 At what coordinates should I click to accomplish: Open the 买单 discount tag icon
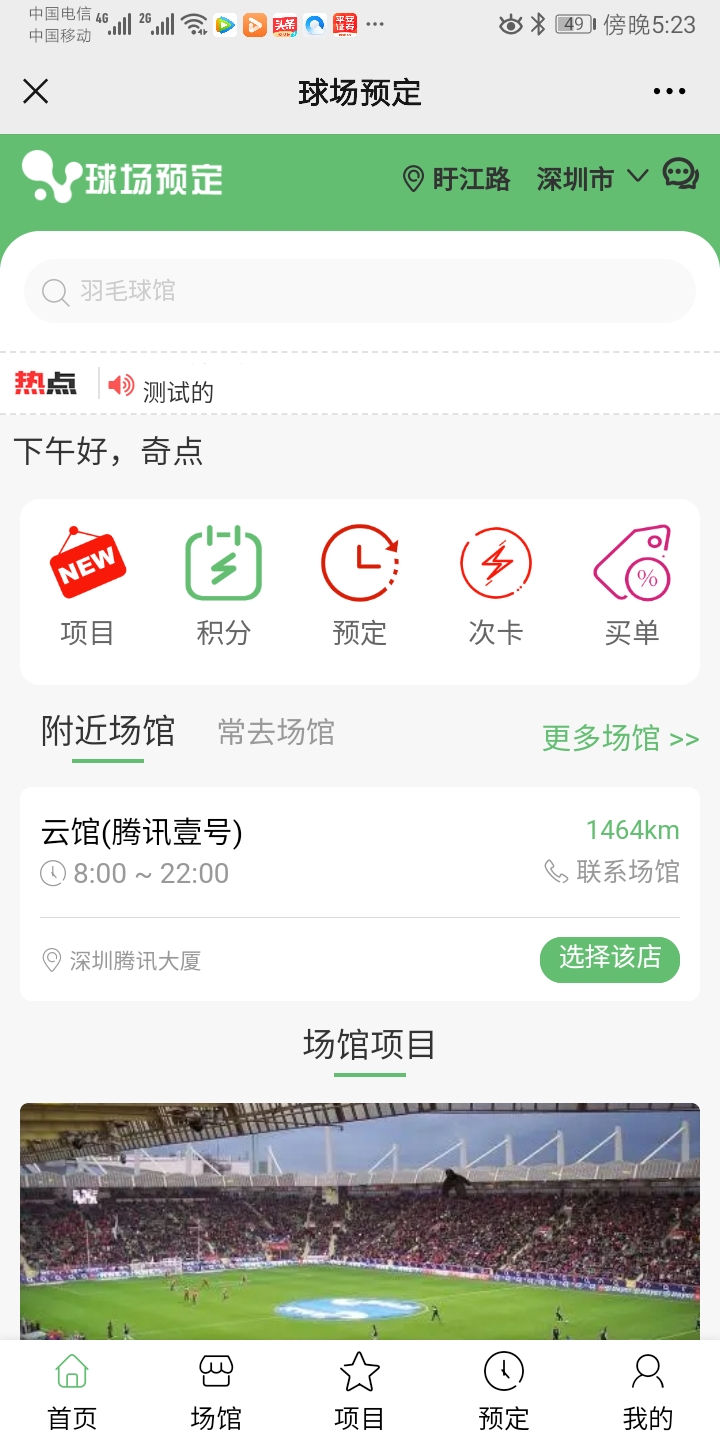coord(632,561)
